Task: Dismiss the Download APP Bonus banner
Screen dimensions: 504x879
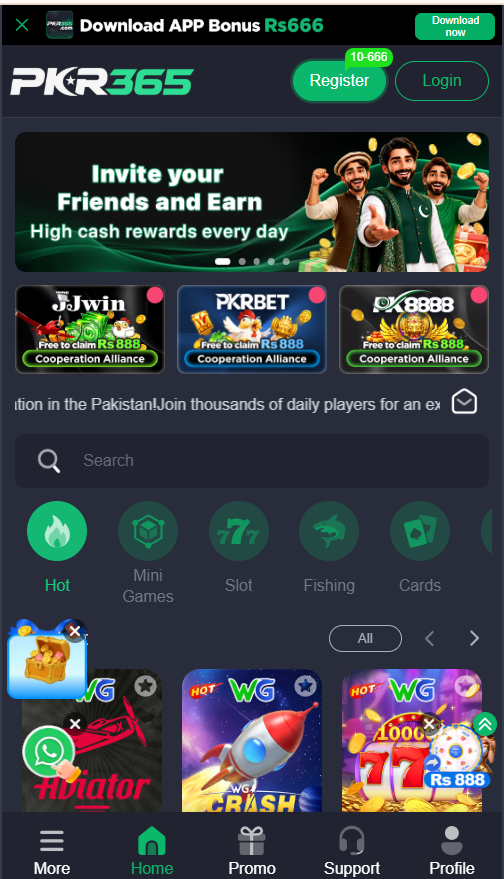Action: pos(22,25)
